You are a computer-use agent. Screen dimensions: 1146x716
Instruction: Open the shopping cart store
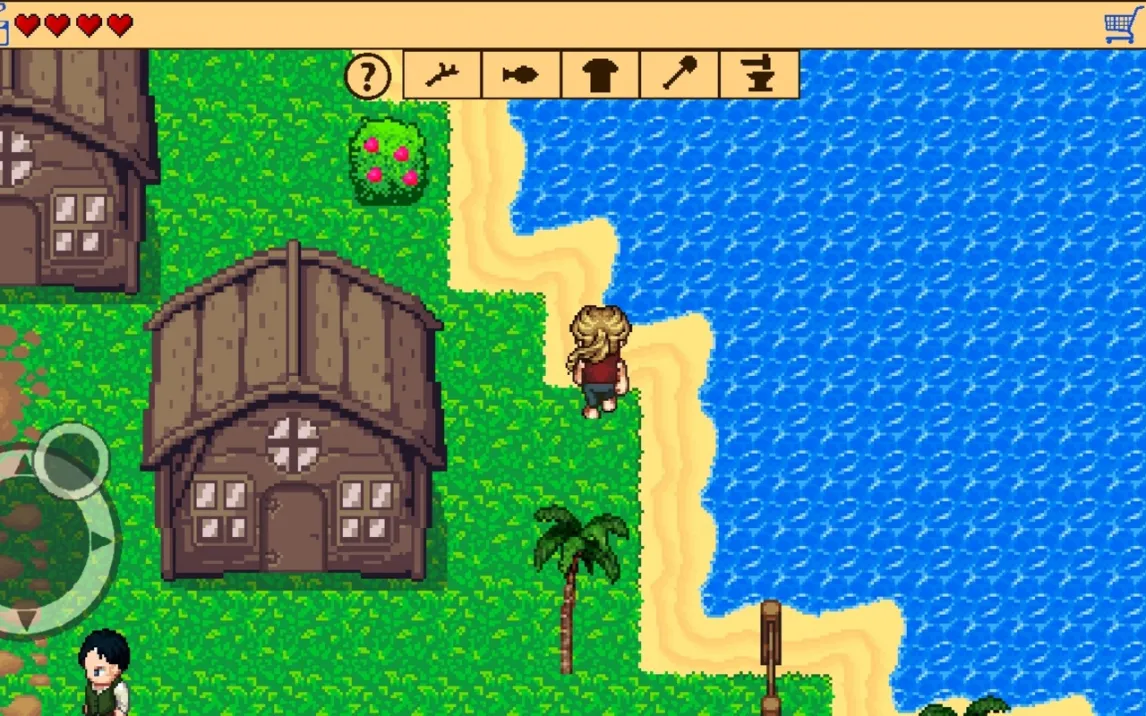click(x=1124, y=24)
